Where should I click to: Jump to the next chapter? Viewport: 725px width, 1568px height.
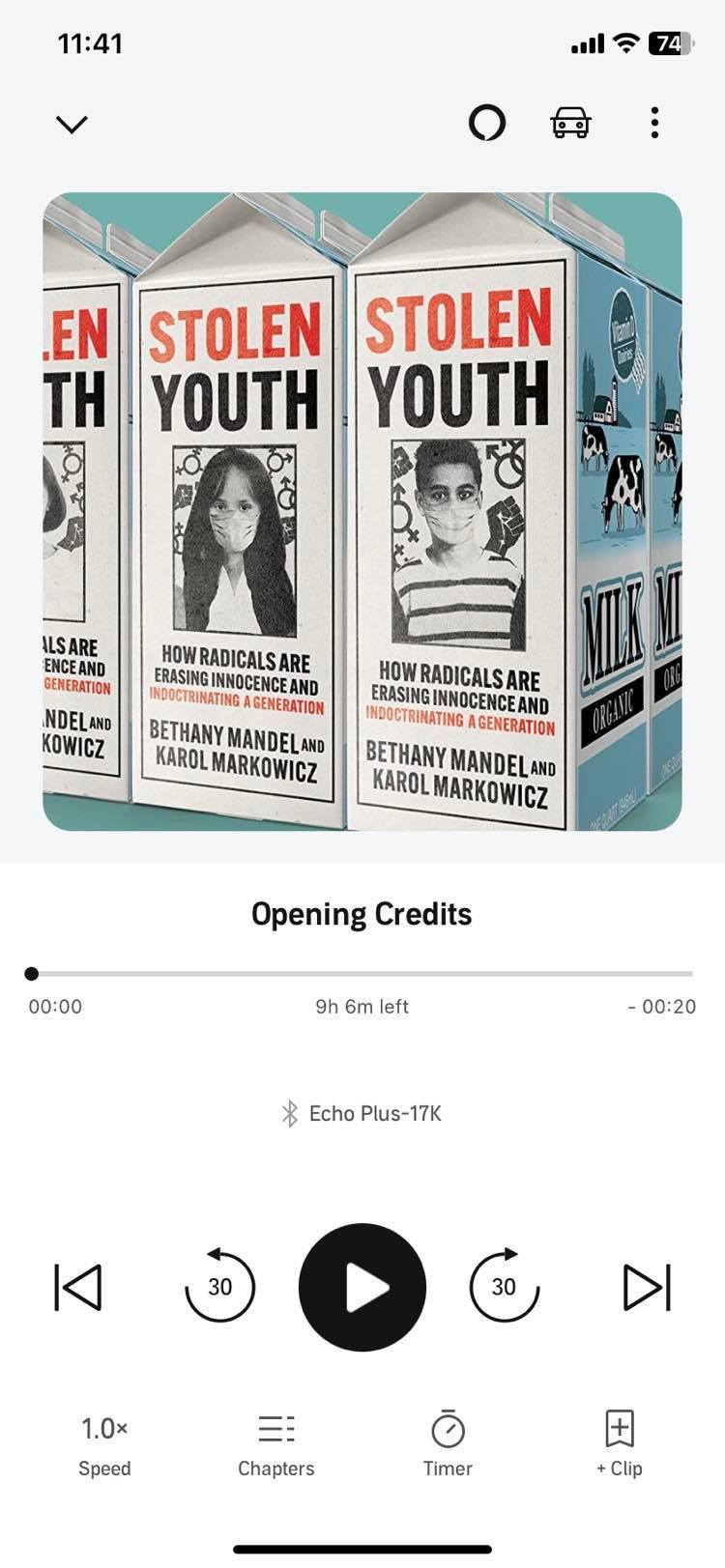pos(647,1287)
